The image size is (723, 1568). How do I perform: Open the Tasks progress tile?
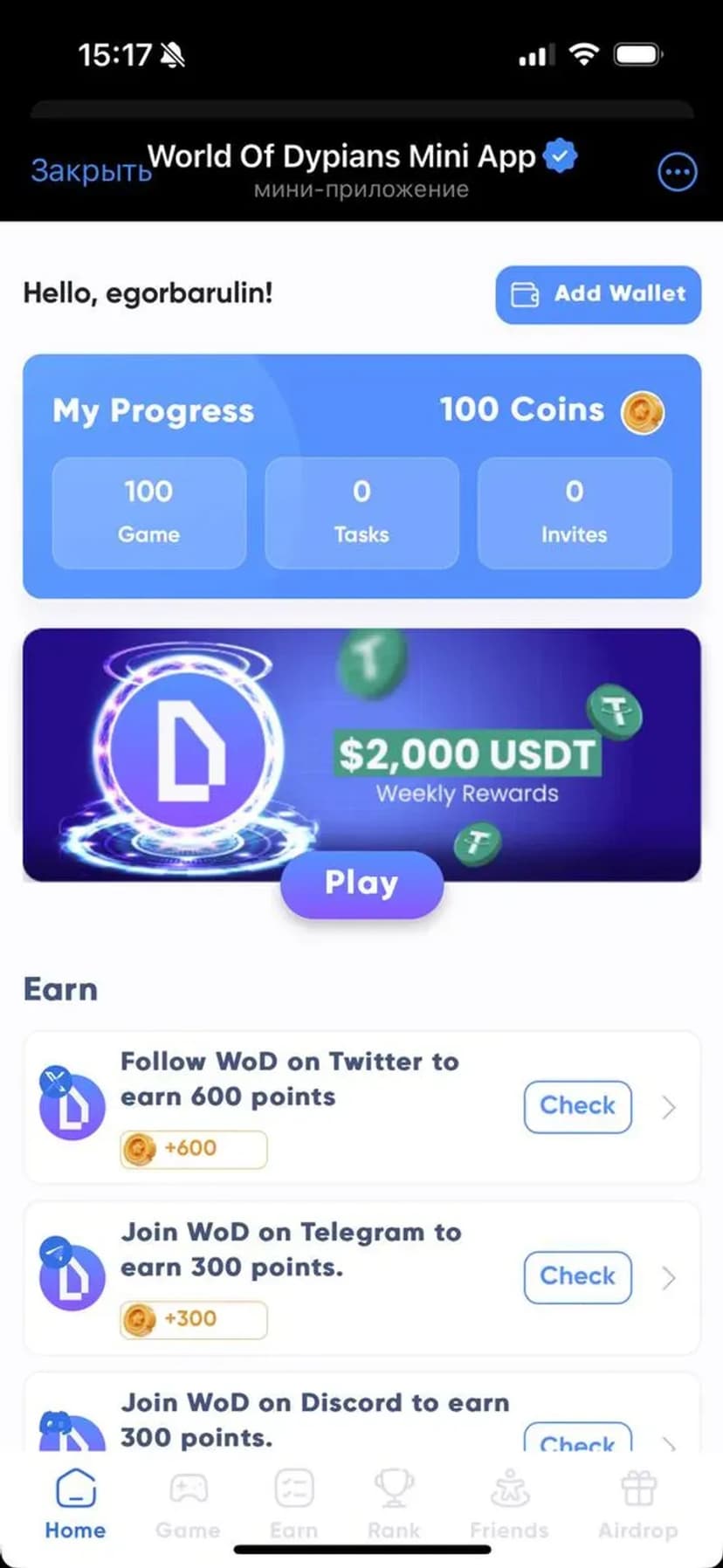click(x=361, y=512)
